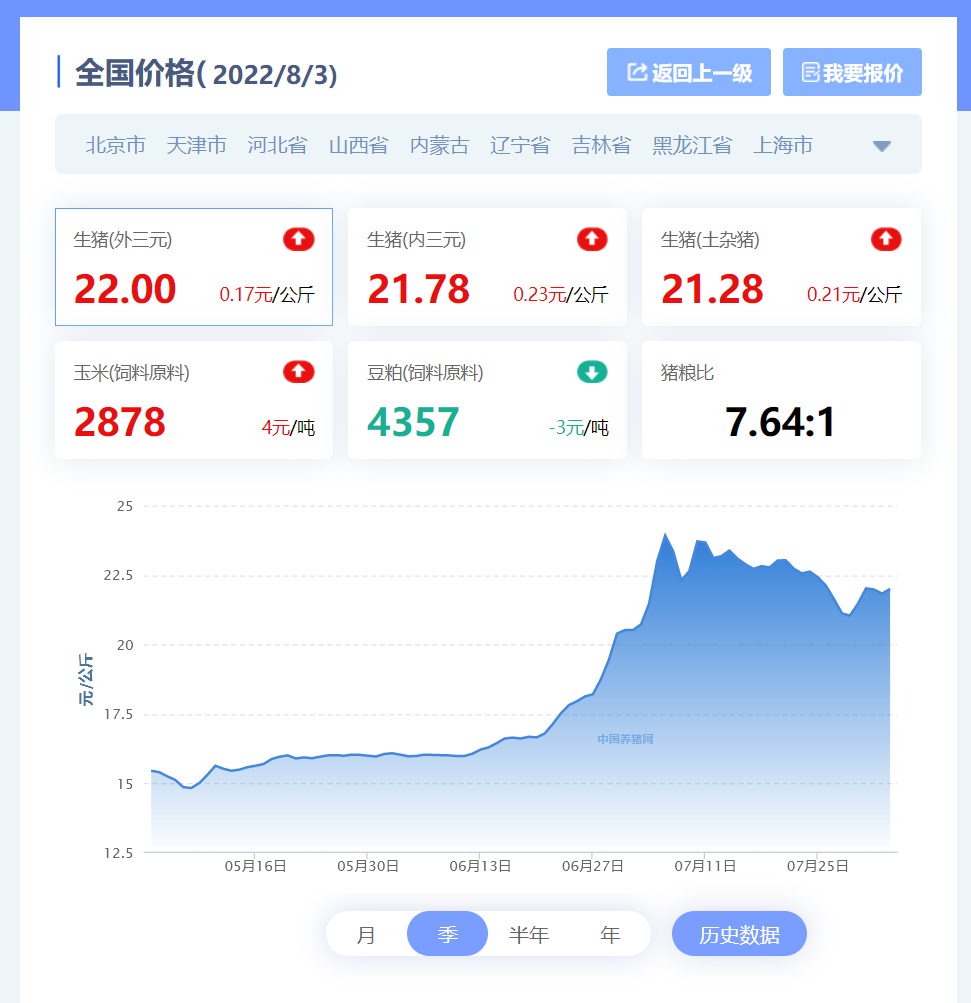
Task: Select 河北省 region
Action: coord(277,145)
